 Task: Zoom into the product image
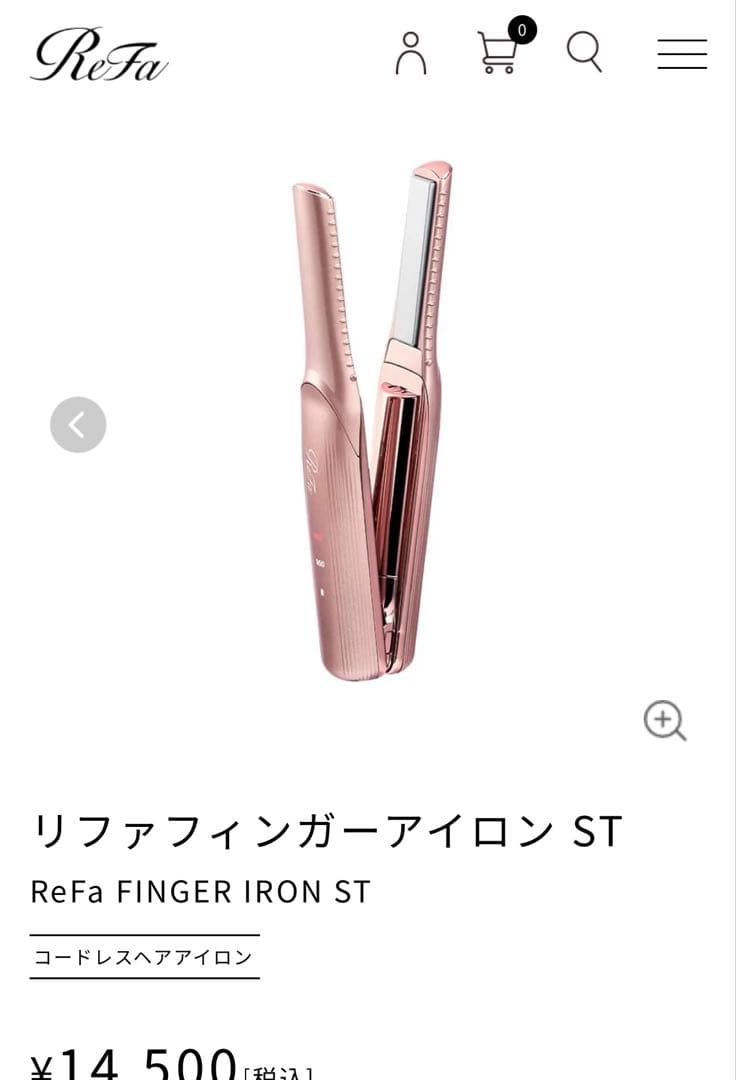point(665,720)
